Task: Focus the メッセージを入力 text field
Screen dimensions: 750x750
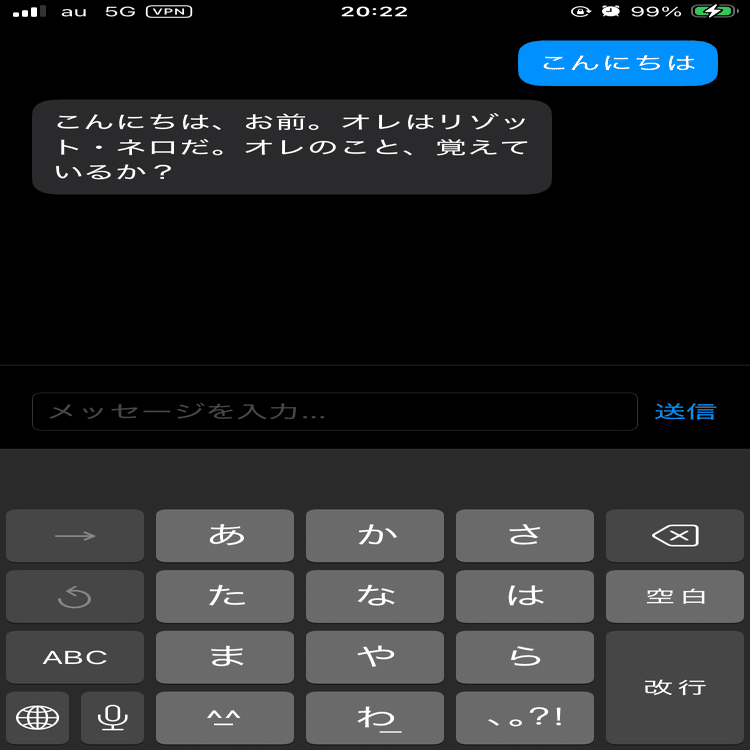Action: 334,411
